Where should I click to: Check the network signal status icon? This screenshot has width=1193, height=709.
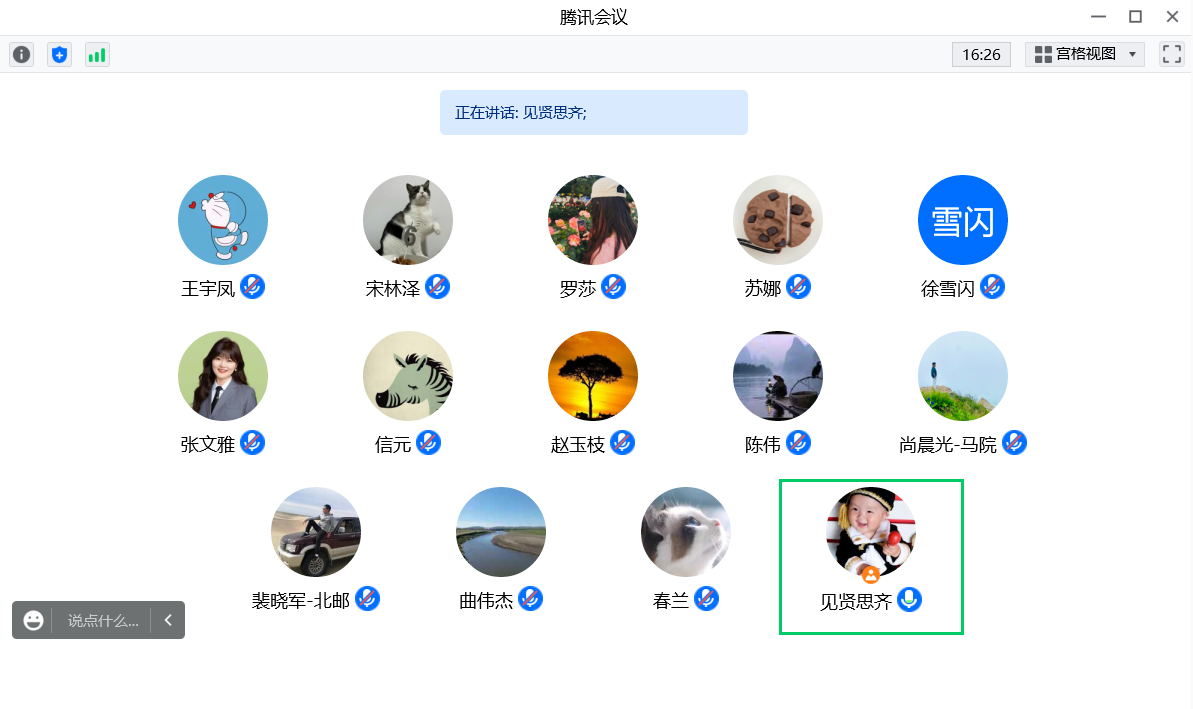pyautogui.click(x=97, y=54)
